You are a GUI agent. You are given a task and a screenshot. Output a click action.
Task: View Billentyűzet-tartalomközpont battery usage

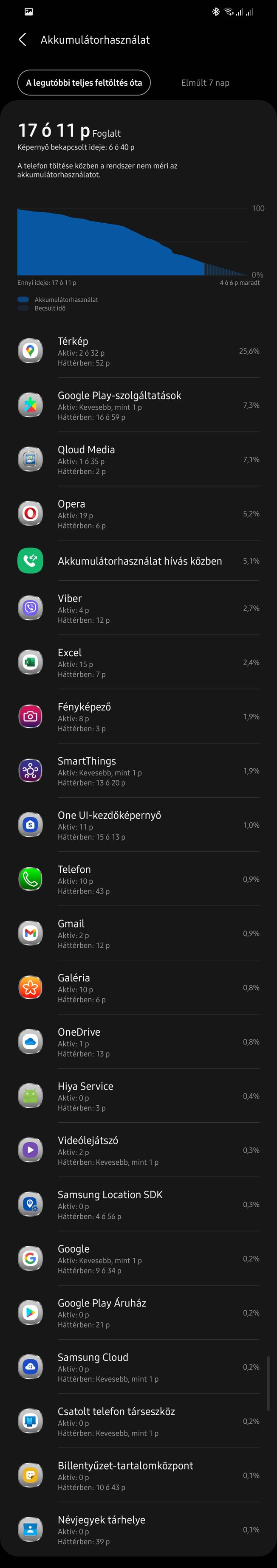pos(138,1475)
